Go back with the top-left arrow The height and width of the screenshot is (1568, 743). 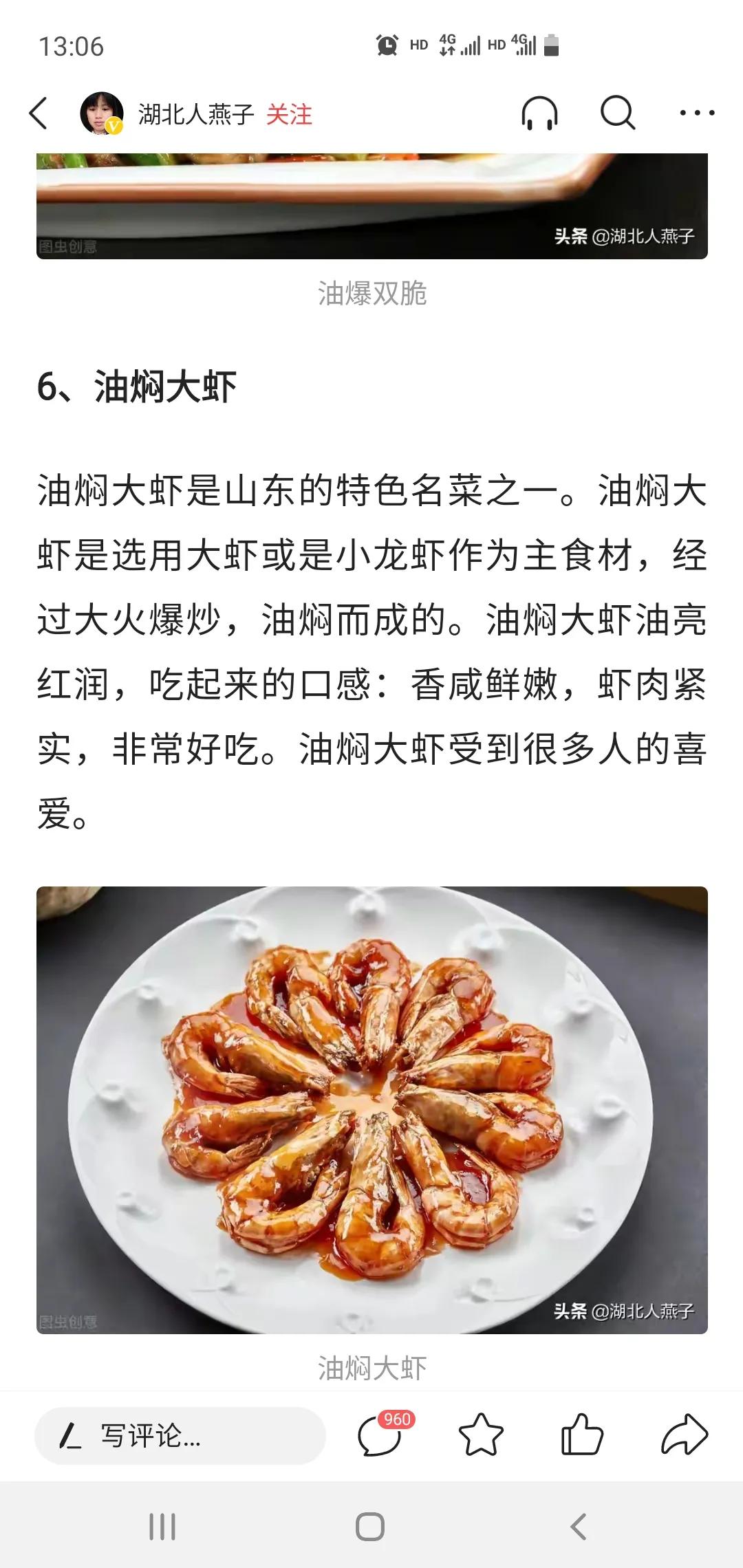click(39, 114)
